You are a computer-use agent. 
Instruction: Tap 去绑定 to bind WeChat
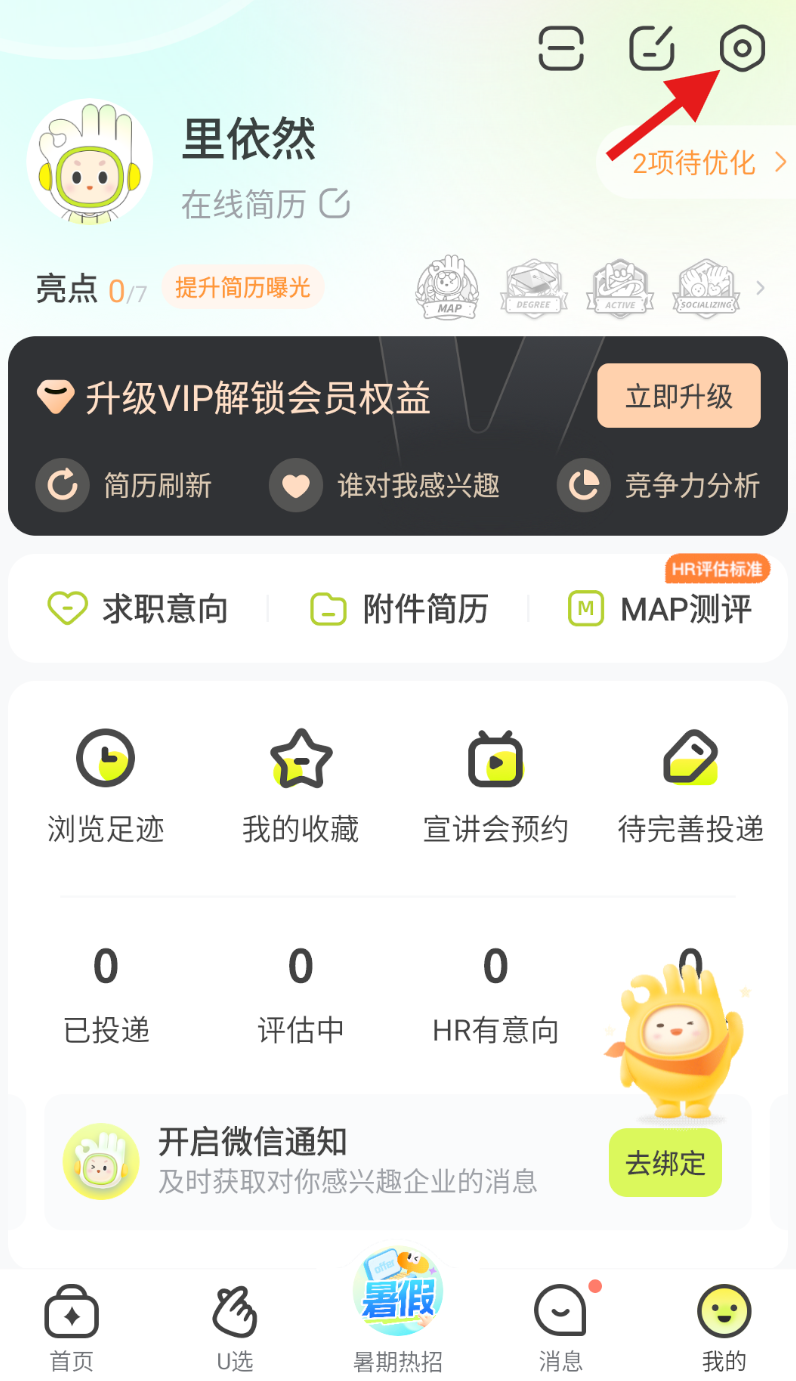click(x=665, y=1162)
